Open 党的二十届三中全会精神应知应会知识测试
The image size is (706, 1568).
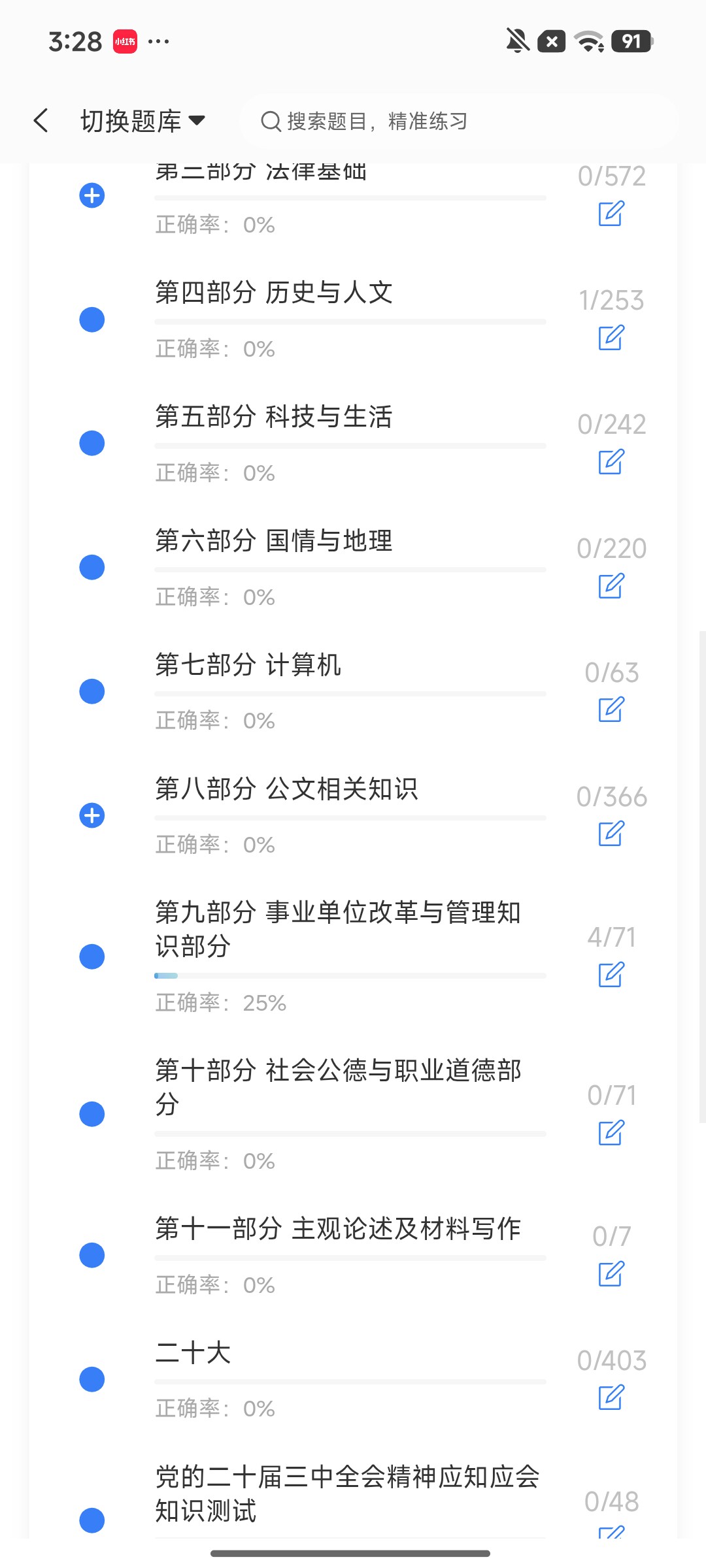(x=347, y=1494)
